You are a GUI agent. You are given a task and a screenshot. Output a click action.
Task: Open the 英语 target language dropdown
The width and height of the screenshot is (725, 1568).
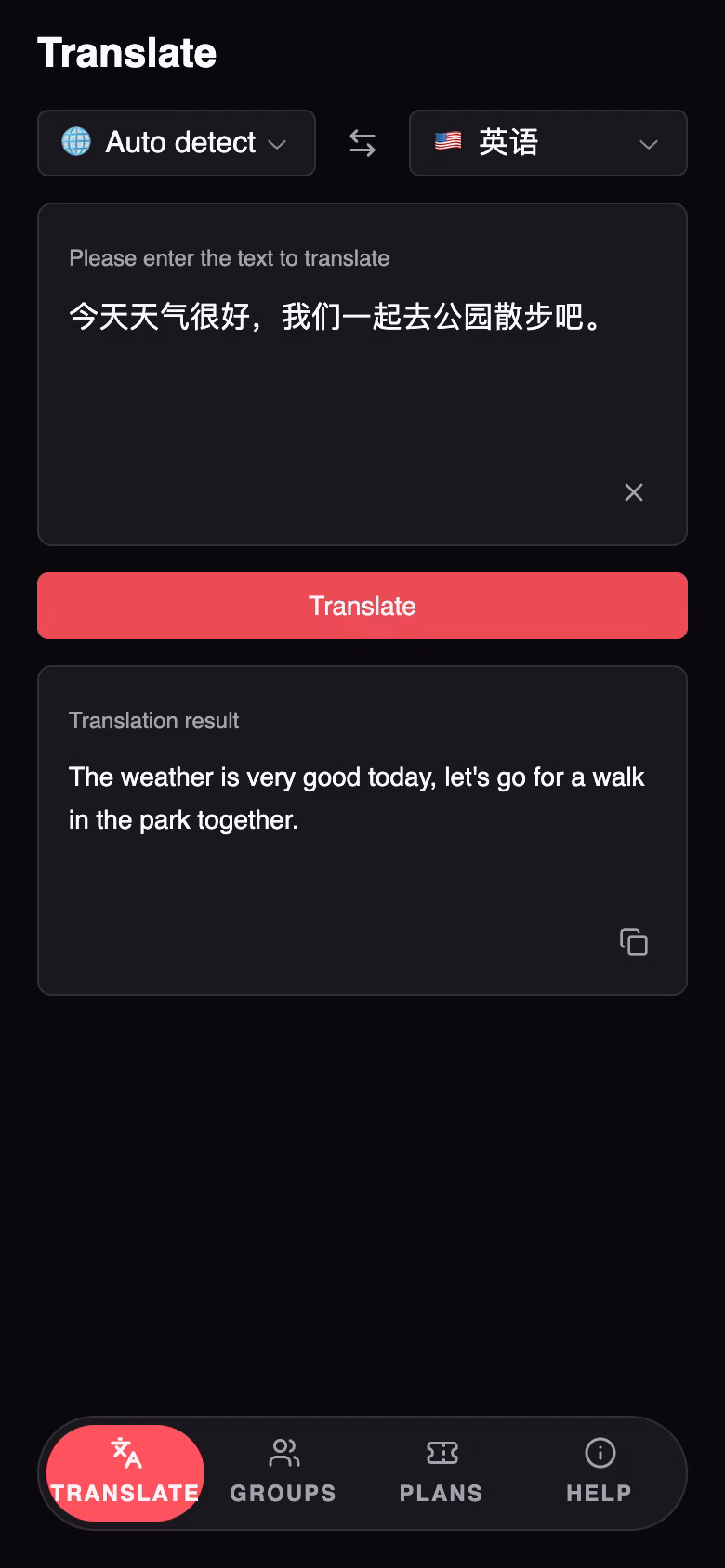pos(548,143)
